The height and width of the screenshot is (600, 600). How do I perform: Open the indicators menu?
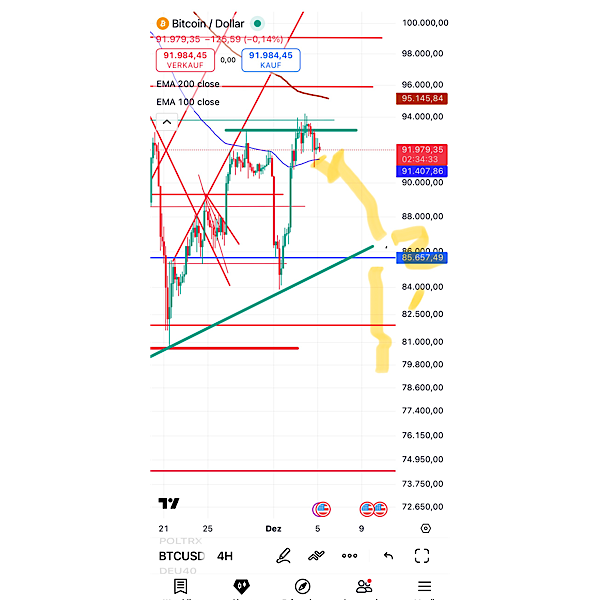pos(317,556)
